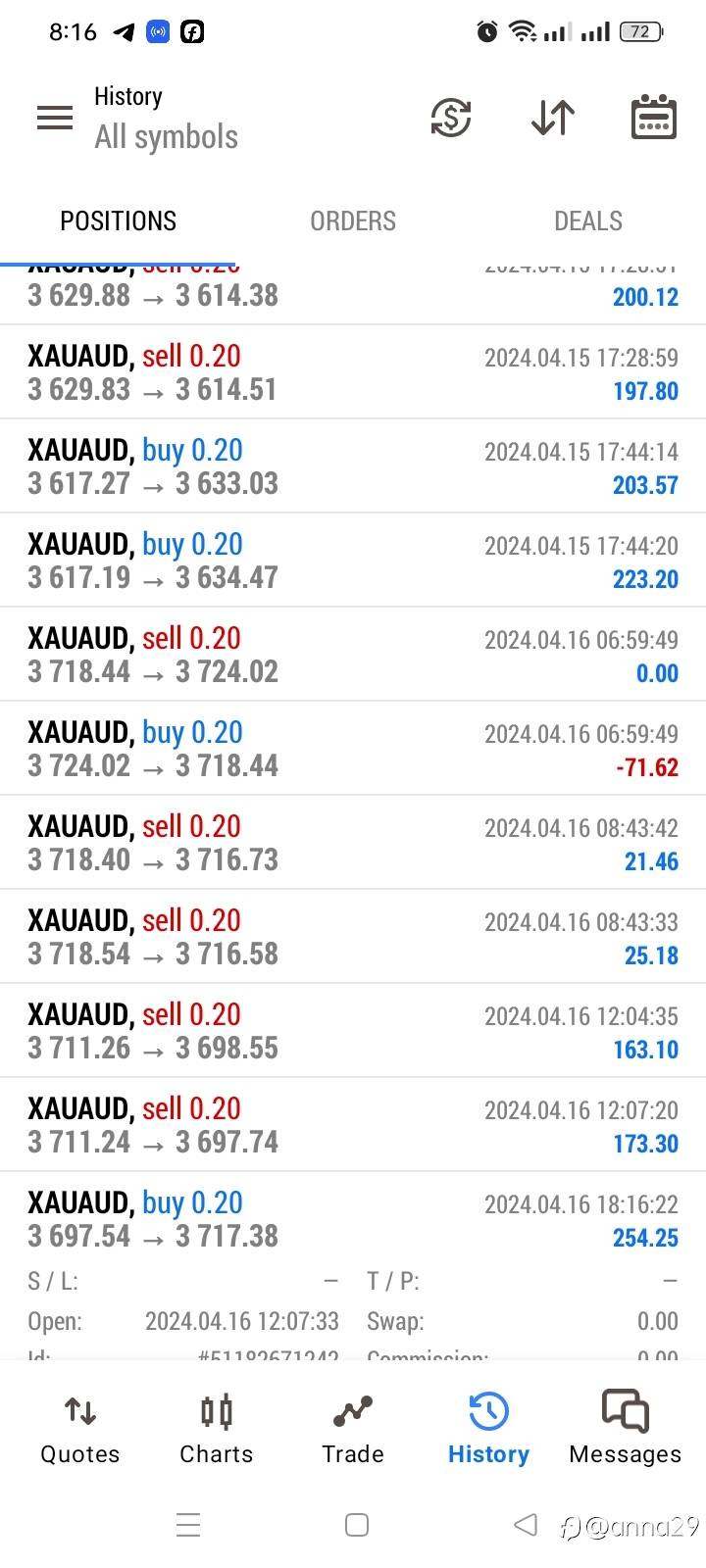The image size is (706, 1568).
Task: Go to the Quotes section
Action: click(x=79, y=1430)
